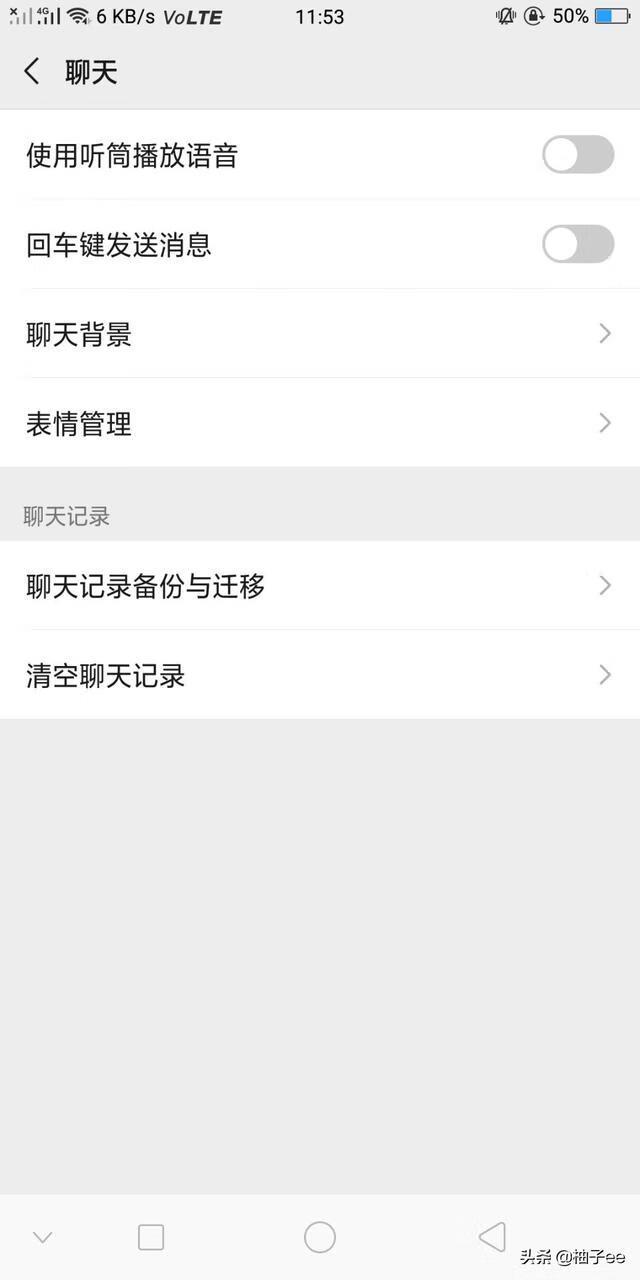Select 清空聊天记录 option
This screenshot has height=1280, width=640.
click(320, 675)
